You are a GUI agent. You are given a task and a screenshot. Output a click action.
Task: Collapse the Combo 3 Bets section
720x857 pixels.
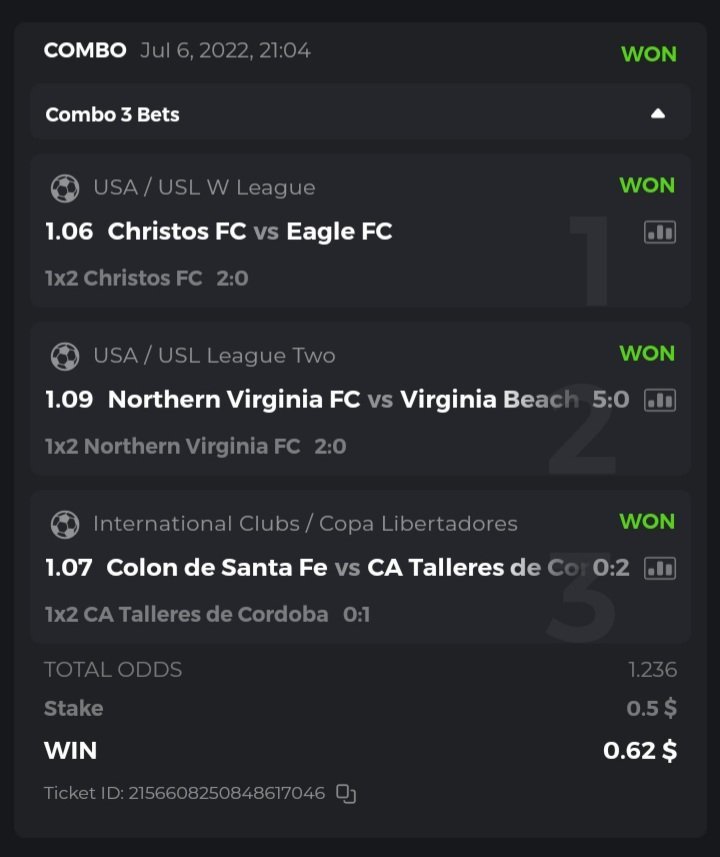point(657,114)
